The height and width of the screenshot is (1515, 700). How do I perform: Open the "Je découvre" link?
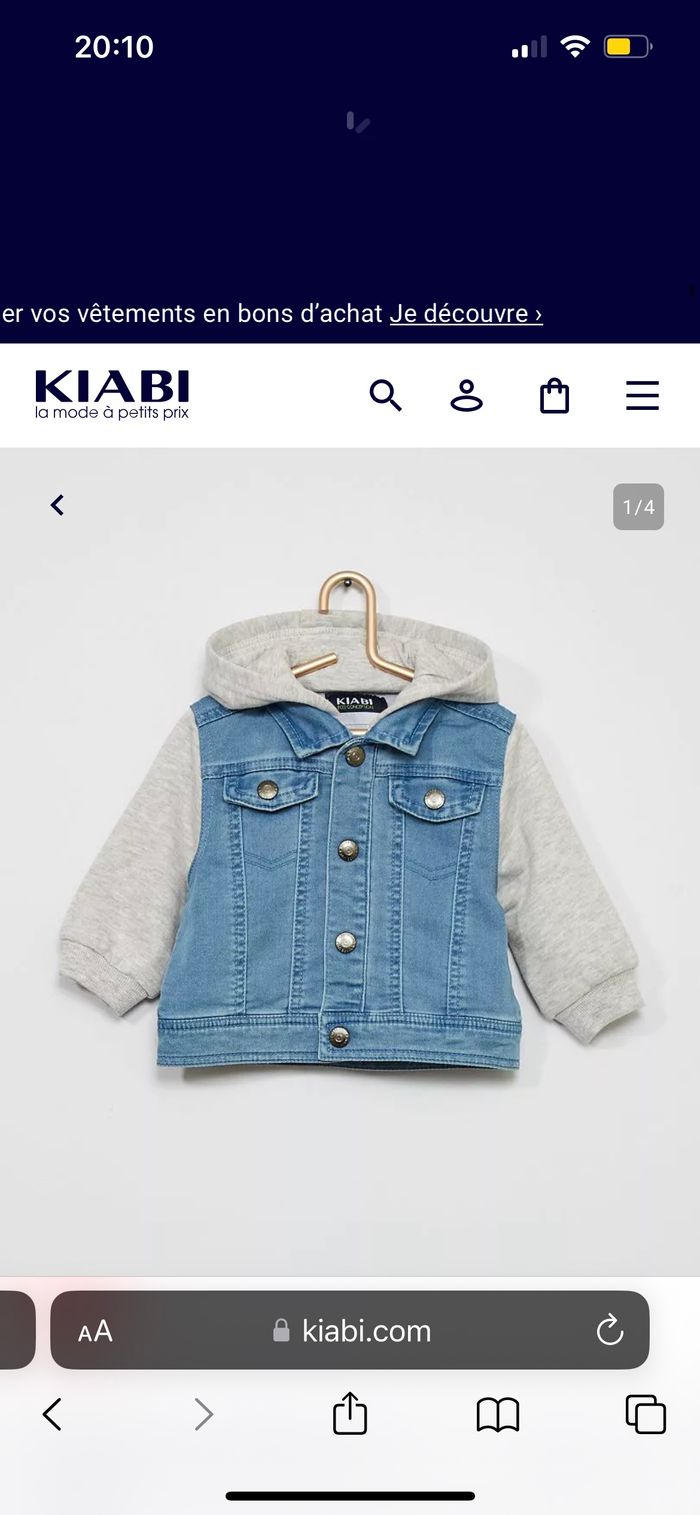[466, 314]
